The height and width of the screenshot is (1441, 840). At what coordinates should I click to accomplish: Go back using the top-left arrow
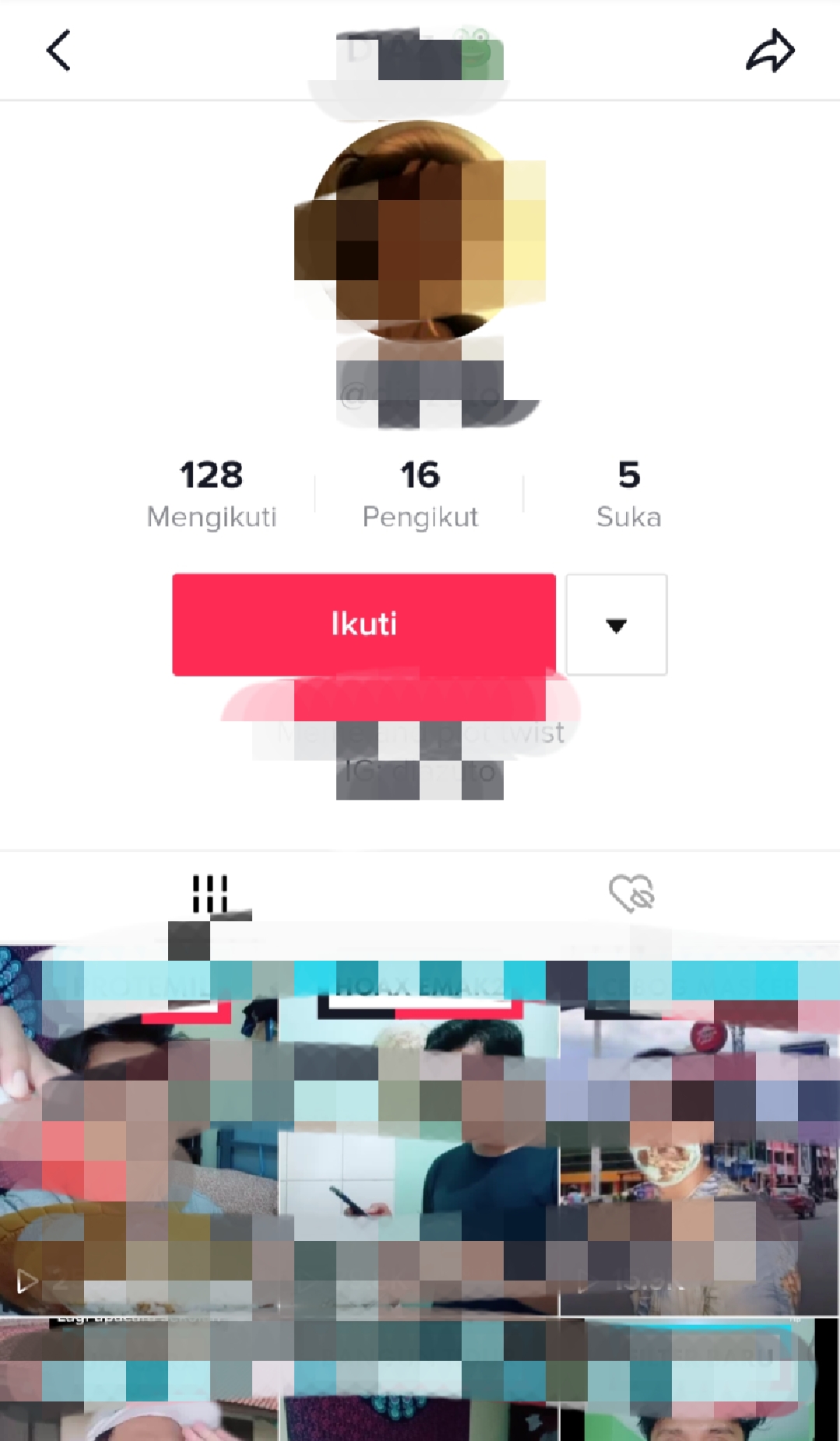(58, 51)
